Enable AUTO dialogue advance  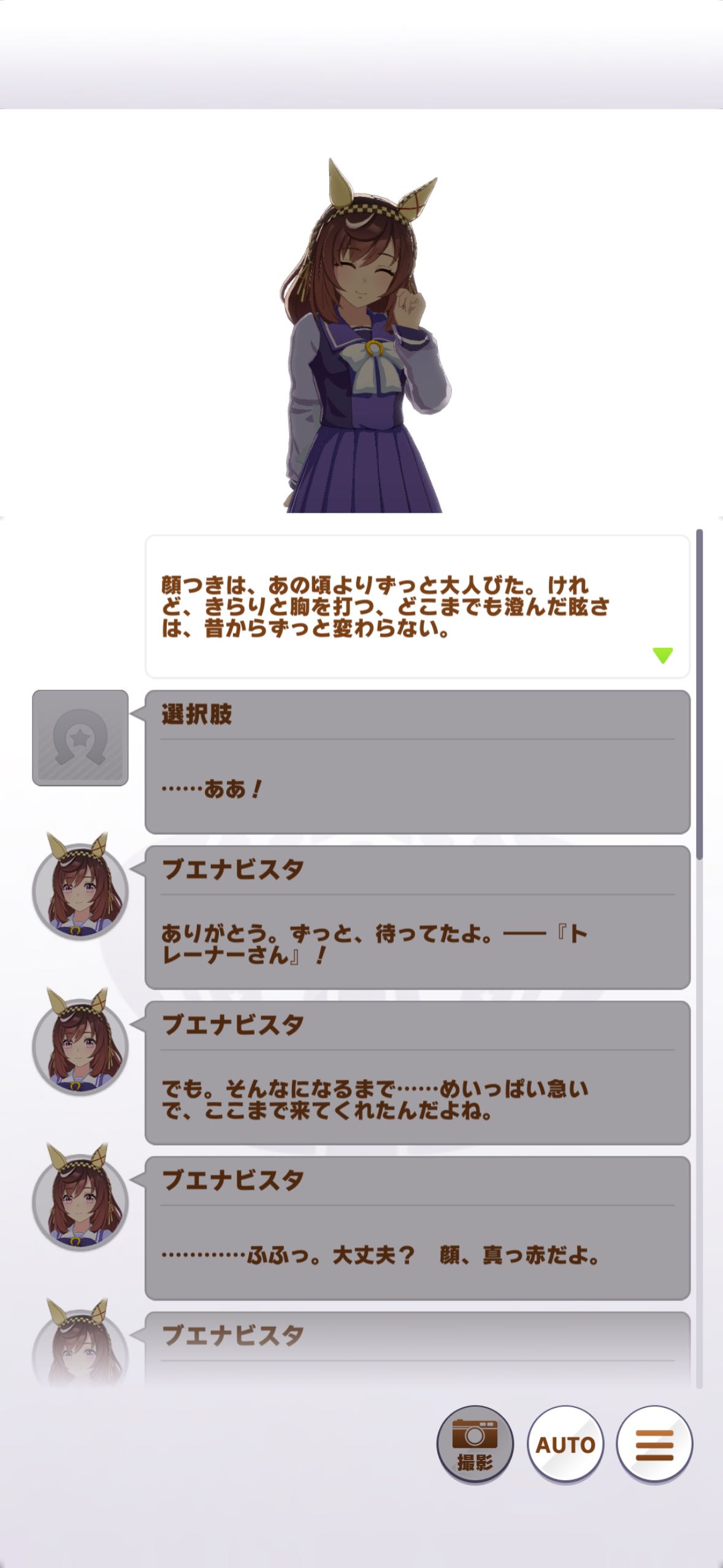565,1443
